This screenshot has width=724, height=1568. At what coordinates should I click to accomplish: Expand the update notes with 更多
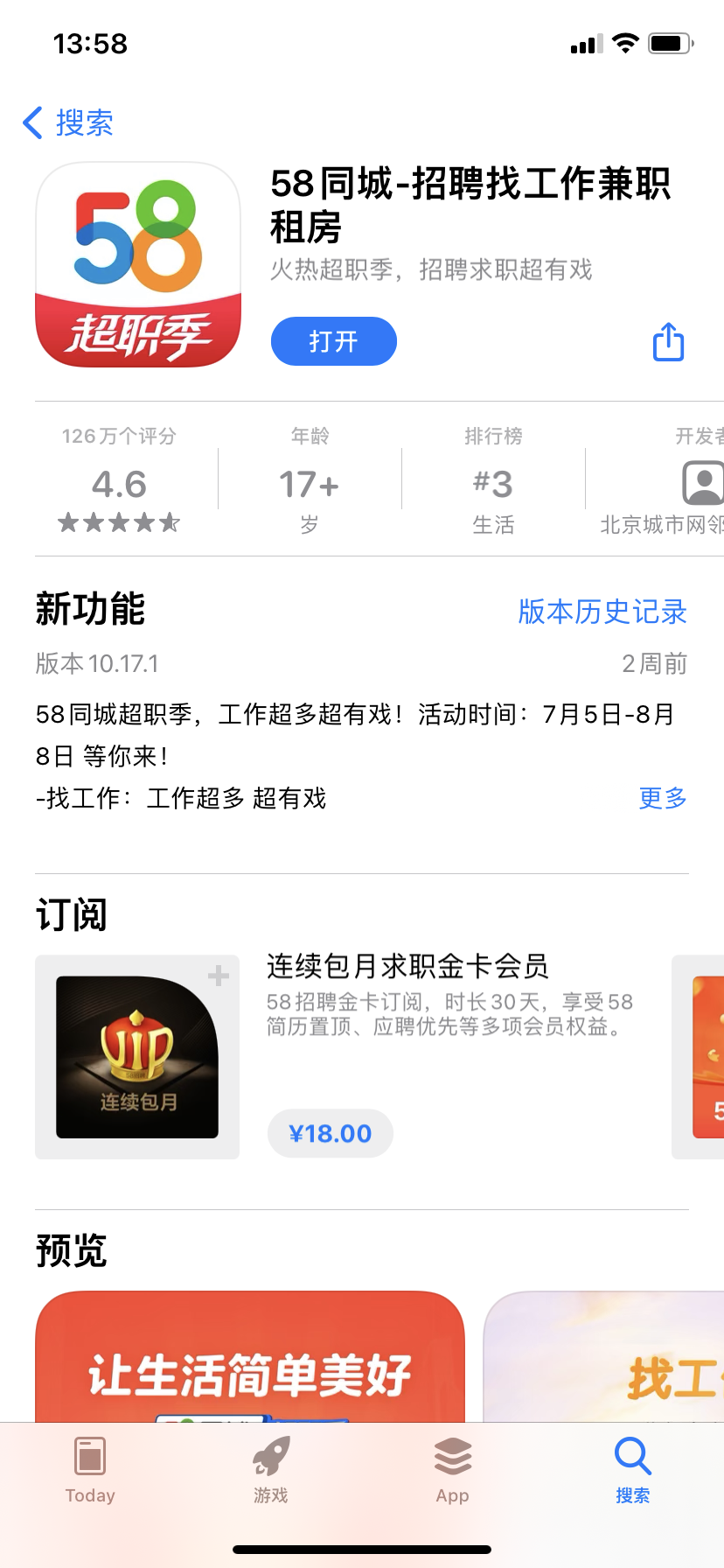click(x=661, y=798)
